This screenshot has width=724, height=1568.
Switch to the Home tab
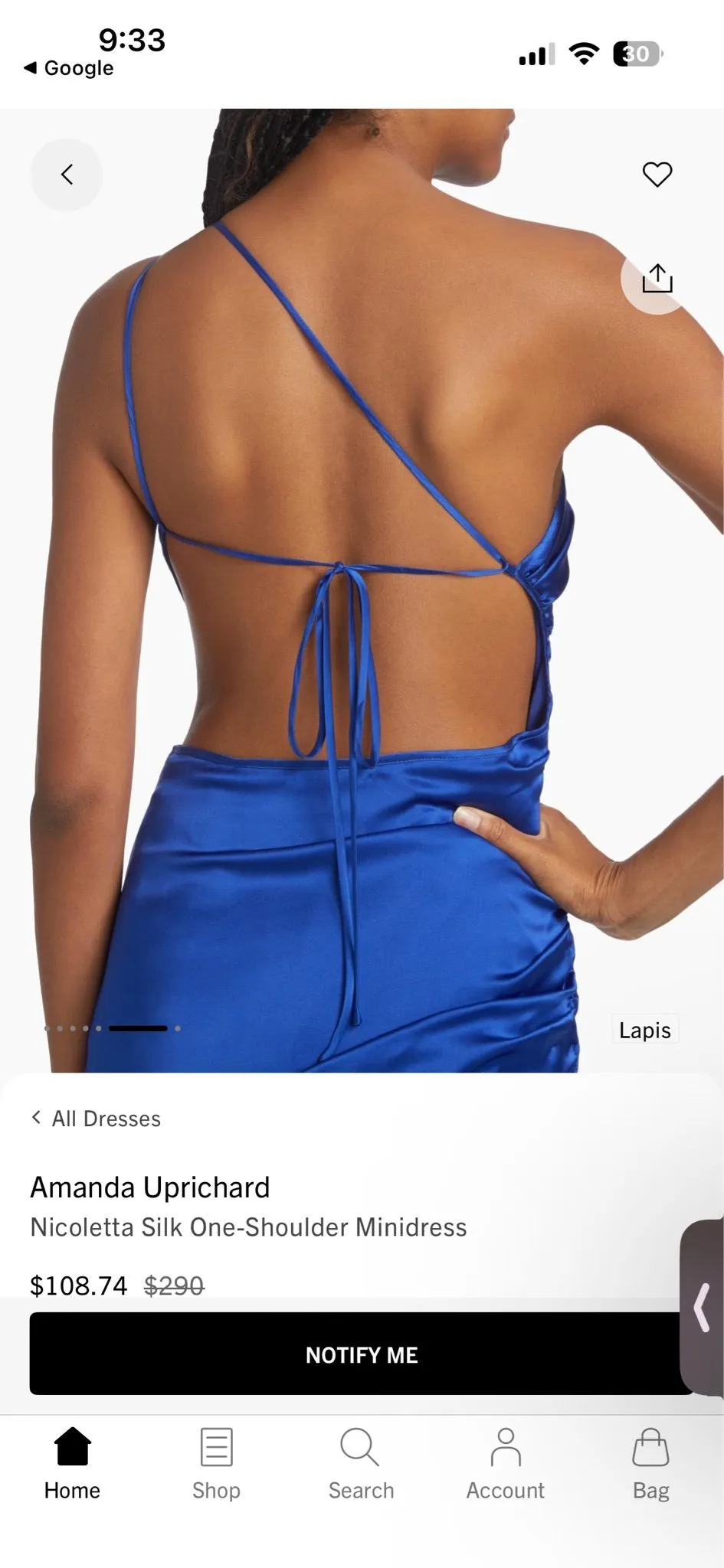pyautogui.click(x=72, y=1464)
